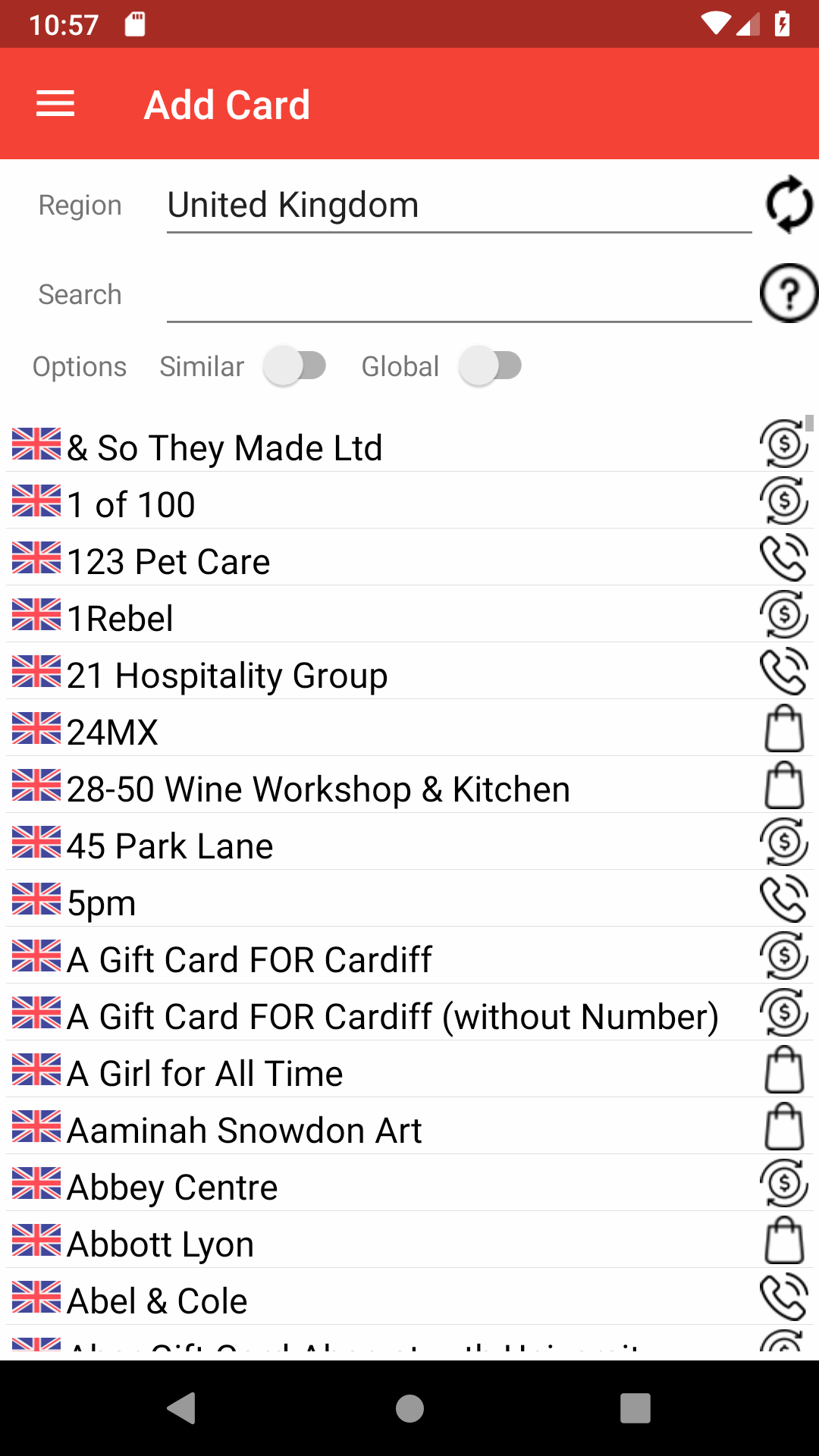Image resolution: width=819 pixels, height=1456 pixels.
Task: Open 123 Pet Care entry
Action: pos(168,561)
